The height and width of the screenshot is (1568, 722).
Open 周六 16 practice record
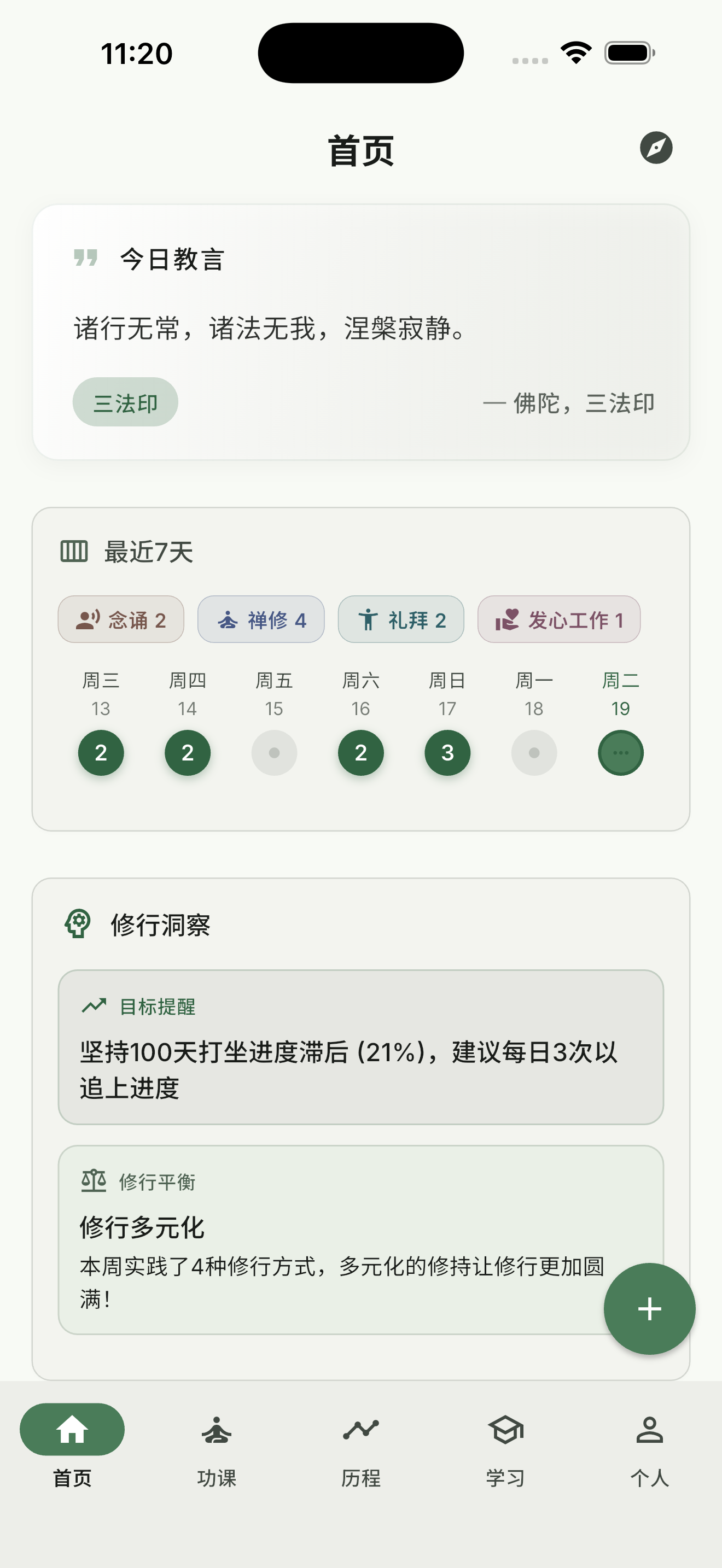coord(360,753)
